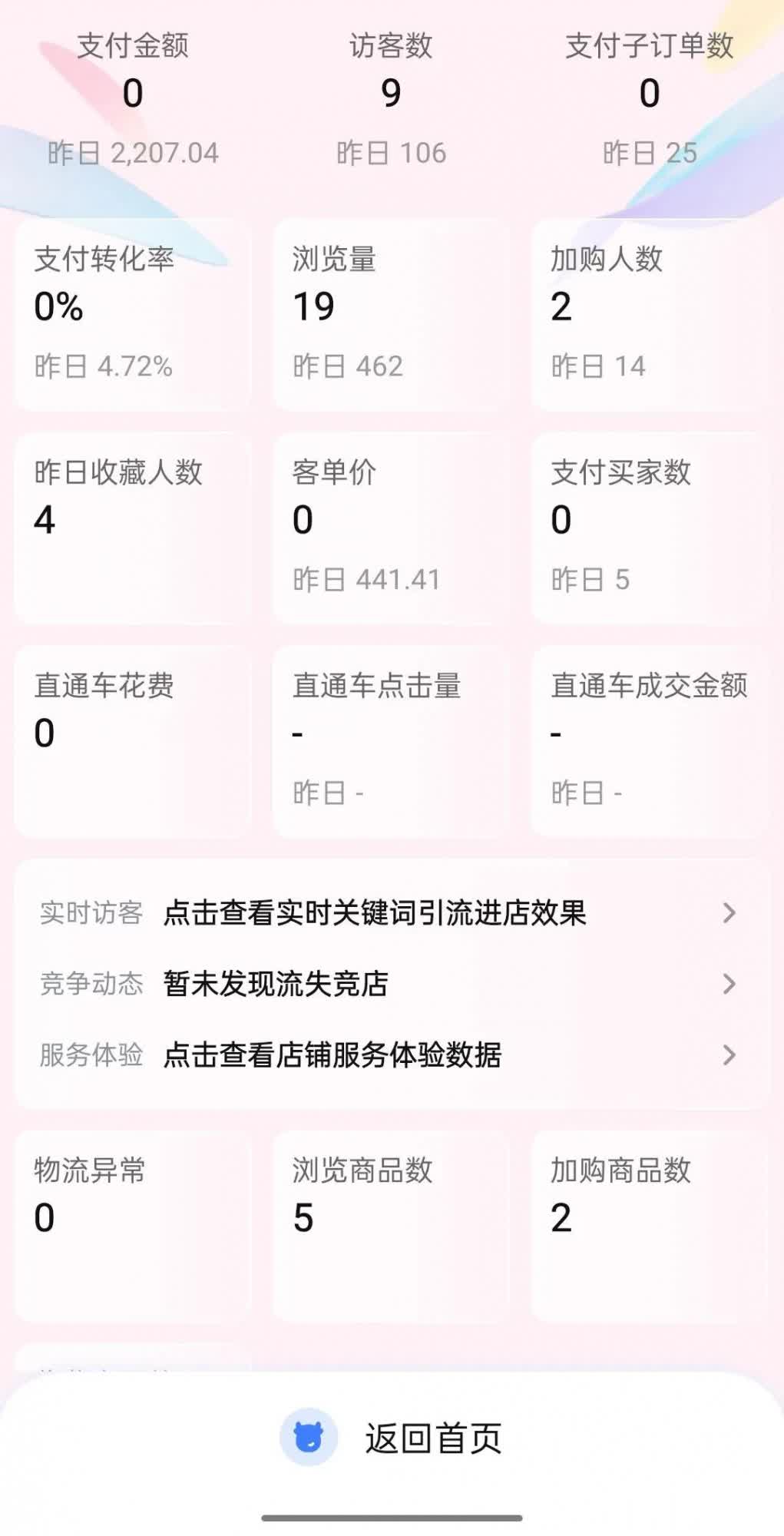The height and width of the screenshot is (1536, 784).
Task: Open the 服务体验 data row
Action: [x=390, y=1055]
